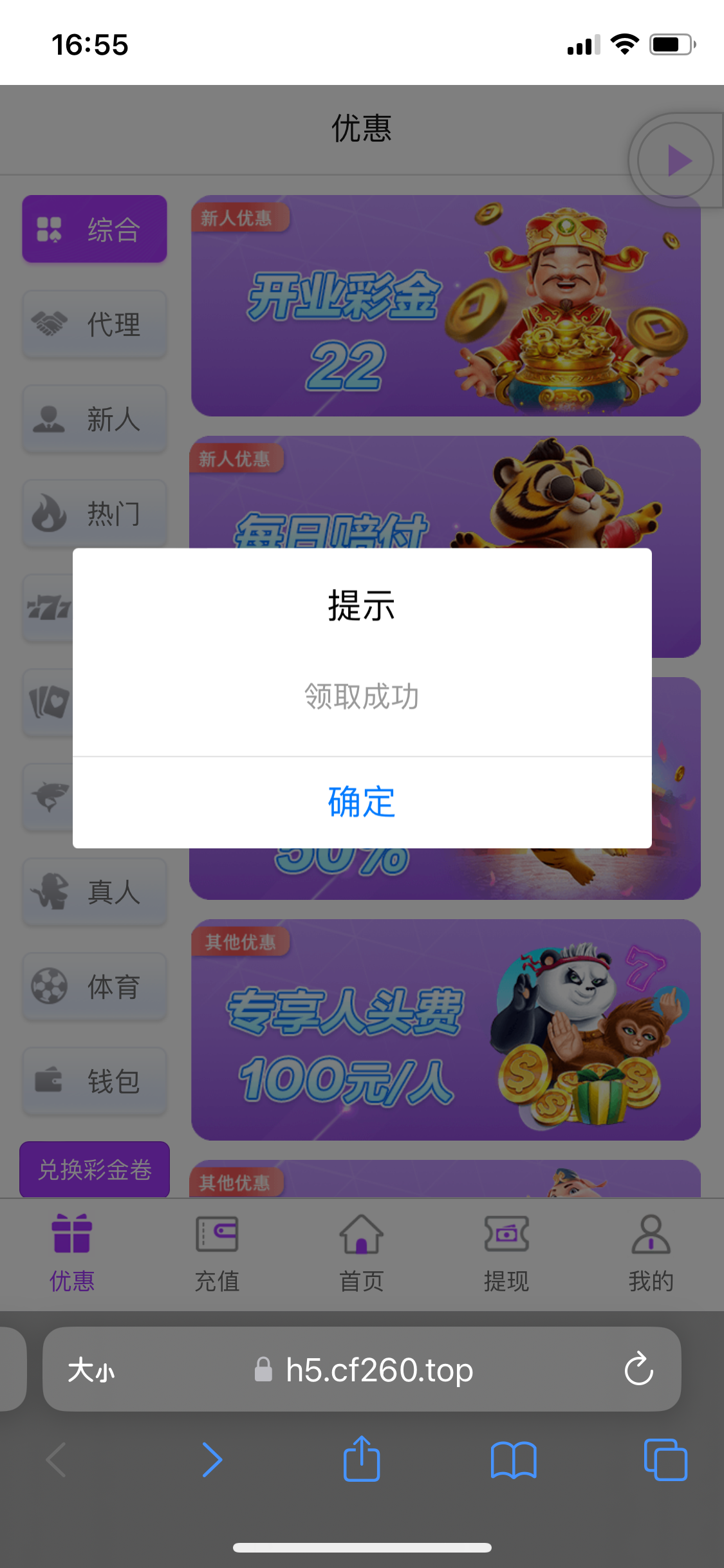Image resolution: width=724 pixels, height=1568 pixels.
Task: Tap the floating play button
Action: click(676, 160)
